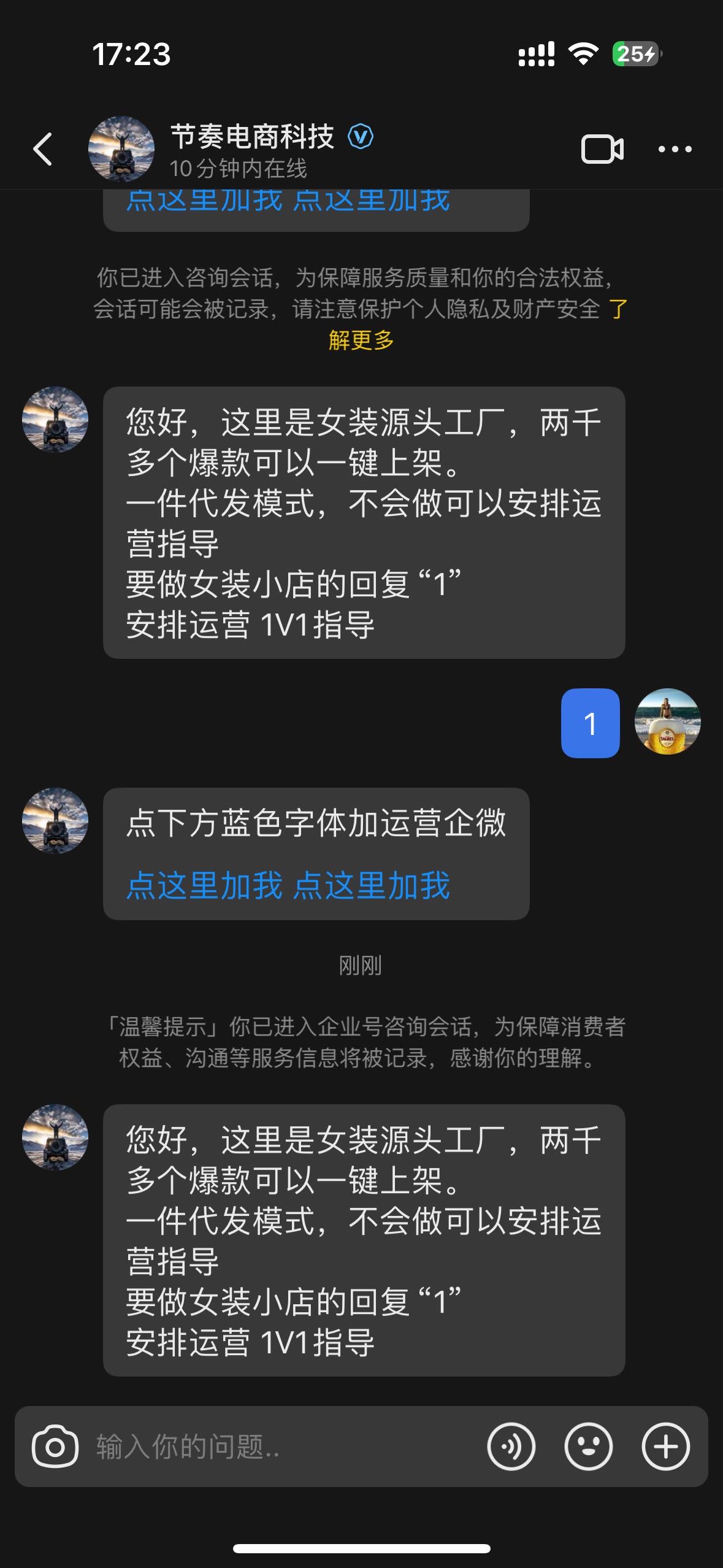Tap the verified badge next to shop name
This screenshot has width=723, height=1568.
click(x=360, y=138)
